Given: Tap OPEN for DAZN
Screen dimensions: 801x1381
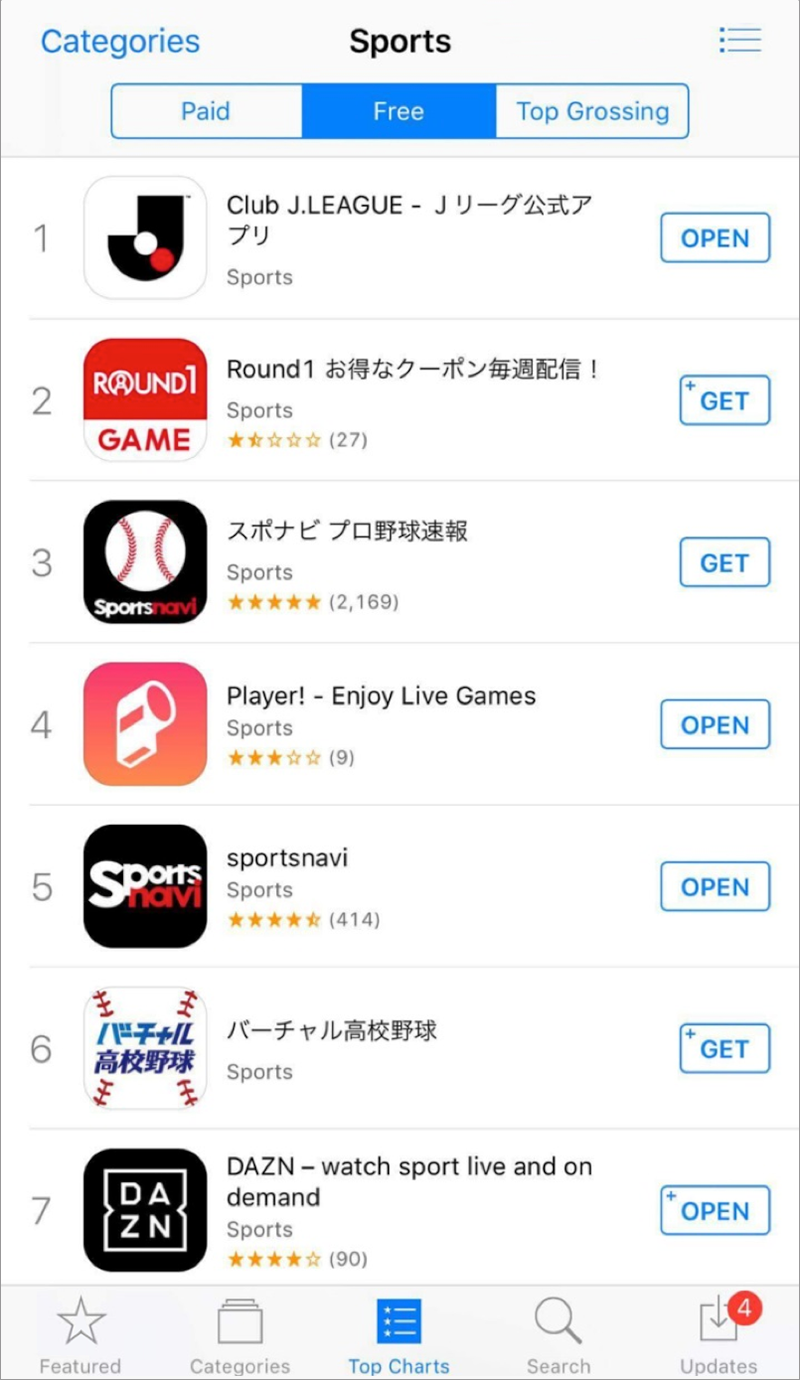Looking at the screenshot, I should pos(714,1209).
